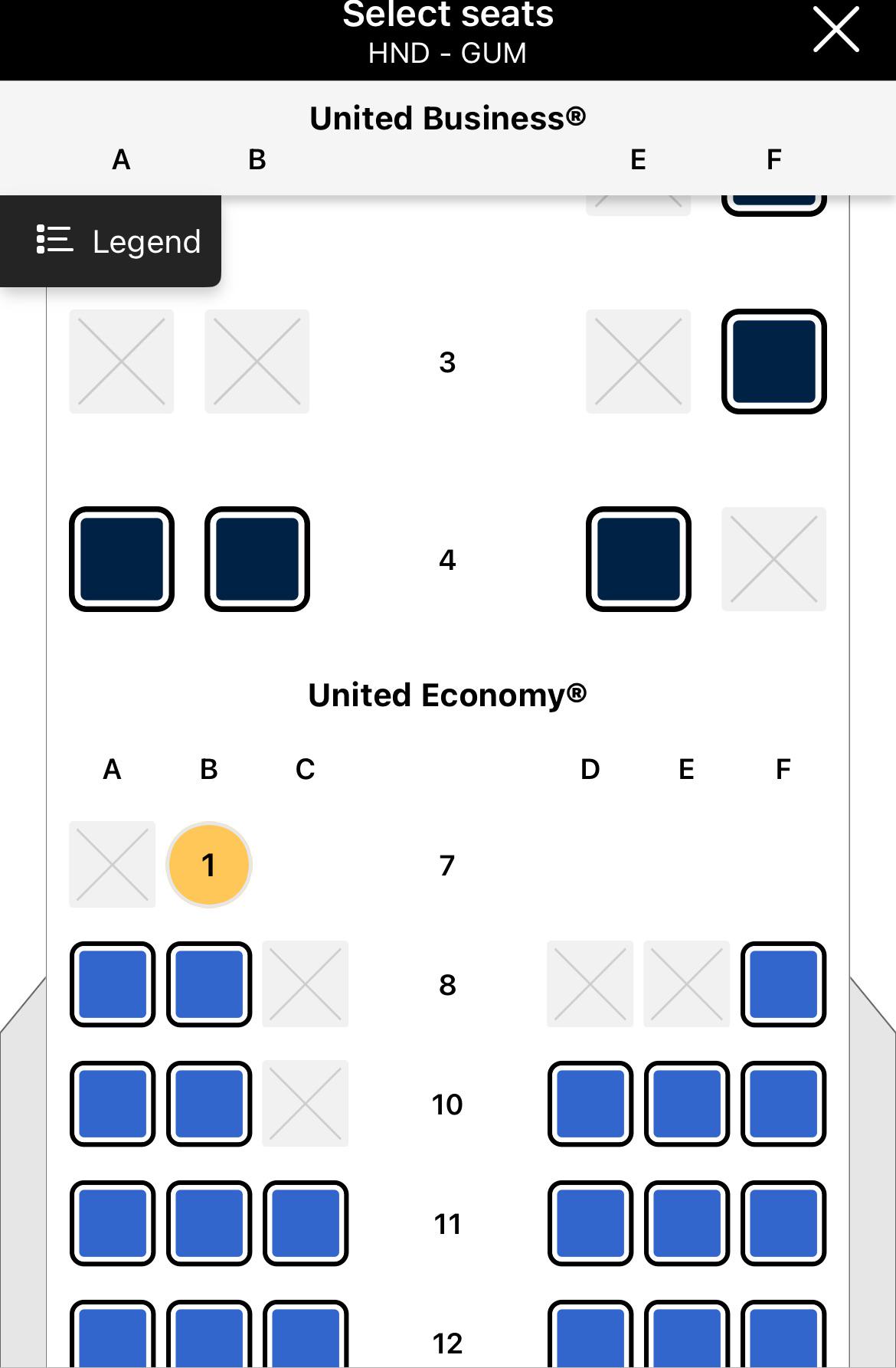Image resolution: width=896 pixels, height=1368 pixels.
Task: Choose Business seat 4A
Action: [x=122, y=559]
